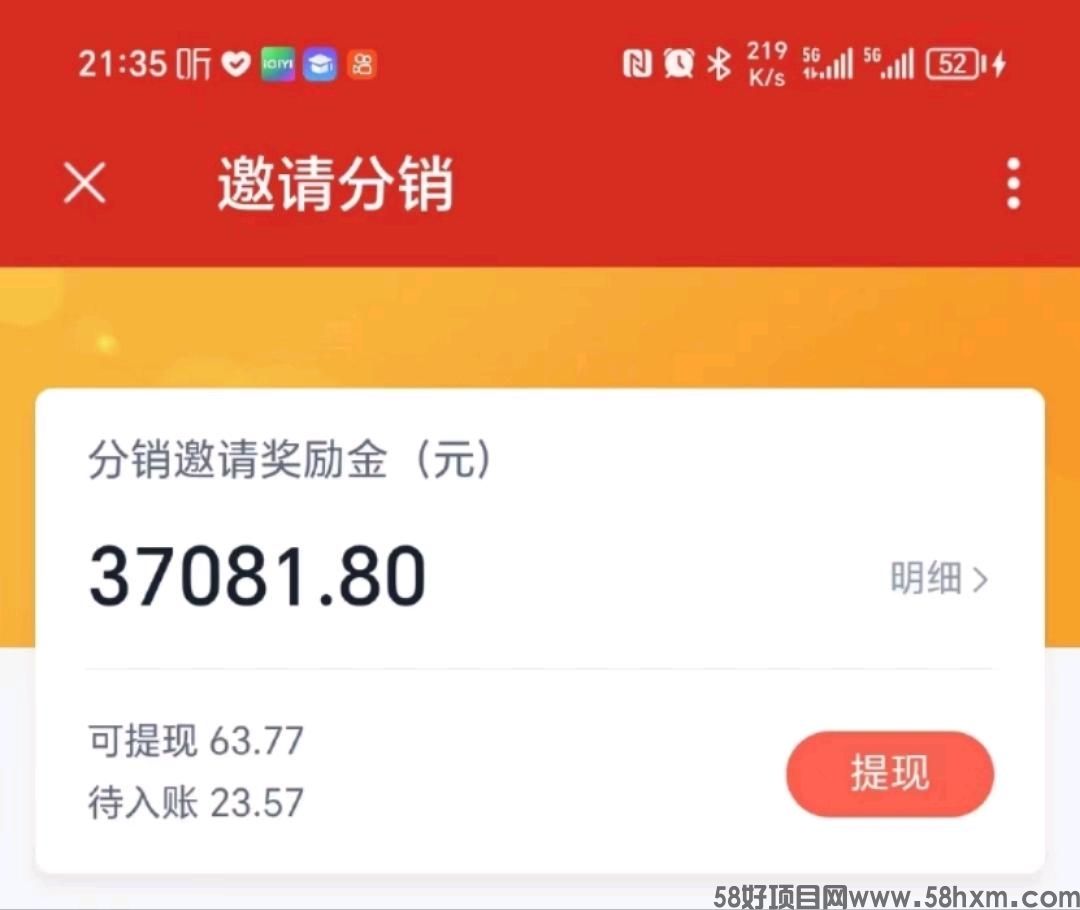Open the three-dot overflow menu
Image resolution: width=1080 pixels, height=910 pixels.
[1013, 184]
